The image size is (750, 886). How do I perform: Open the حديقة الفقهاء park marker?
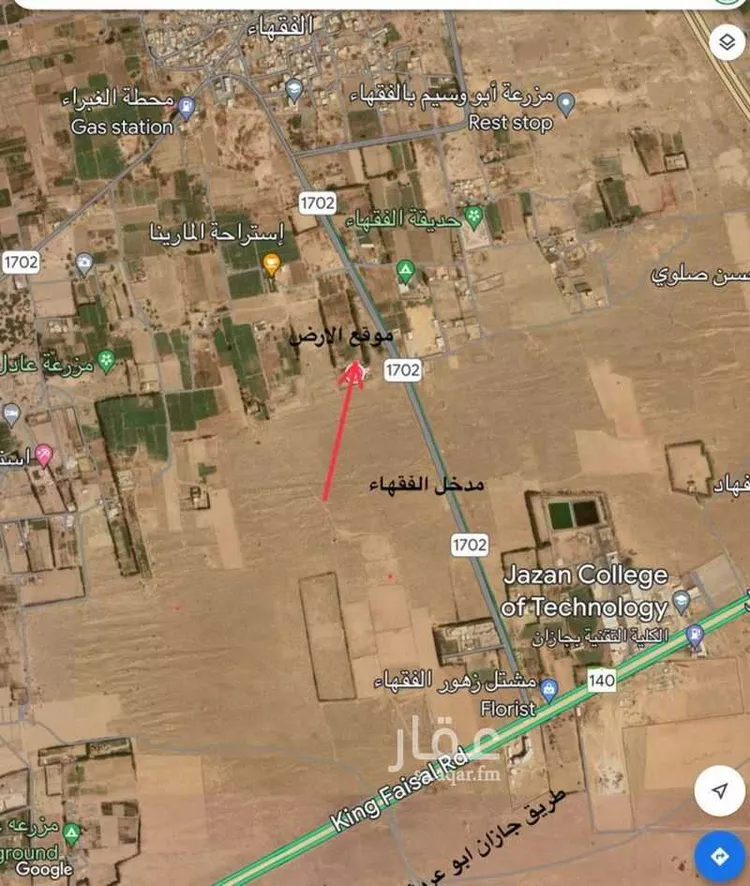[474, 215]
